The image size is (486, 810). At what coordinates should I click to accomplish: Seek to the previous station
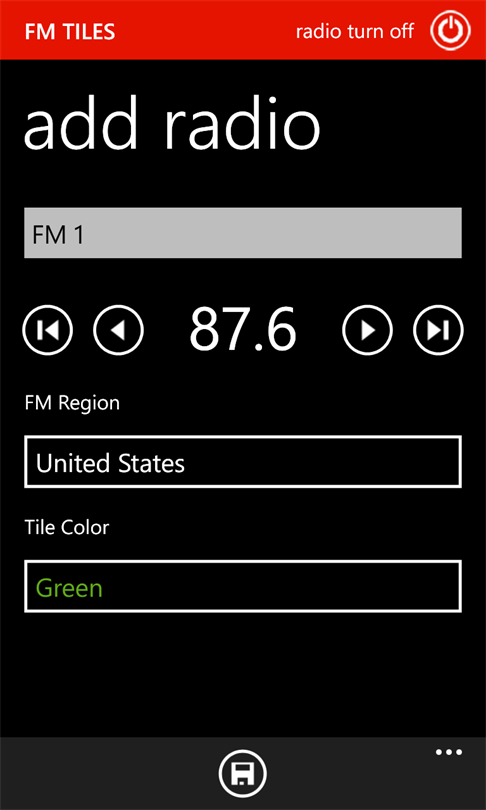click(x=48, y=330)
